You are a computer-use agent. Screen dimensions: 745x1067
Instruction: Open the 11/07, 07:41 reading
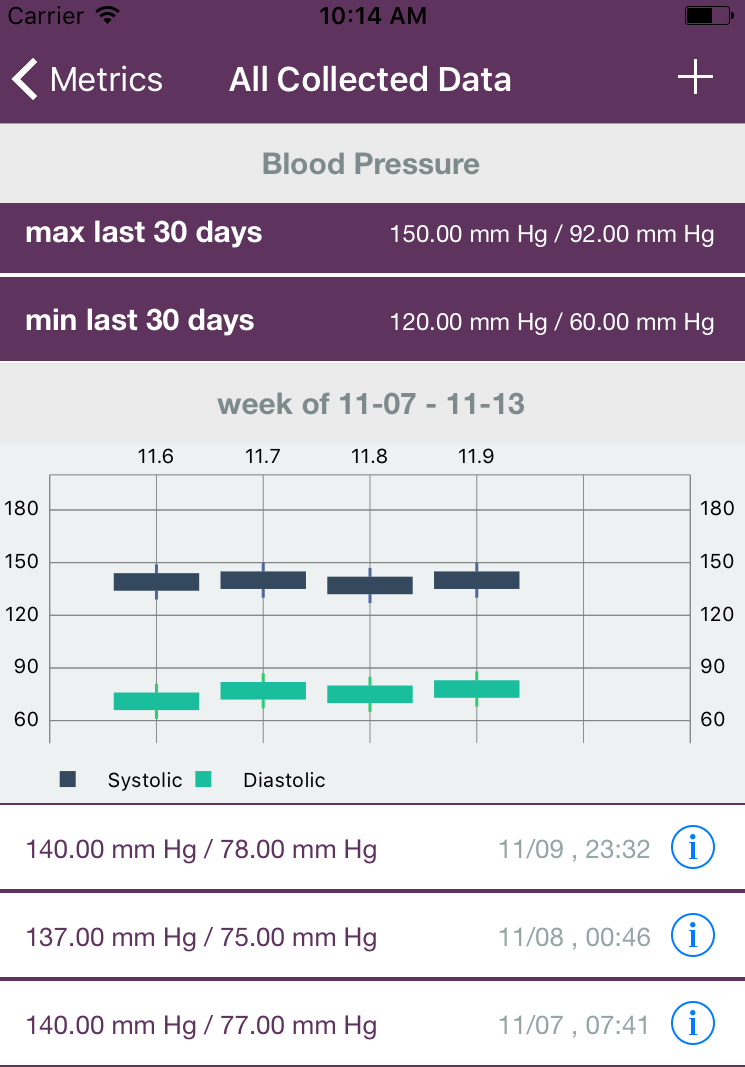(300, 1025)
